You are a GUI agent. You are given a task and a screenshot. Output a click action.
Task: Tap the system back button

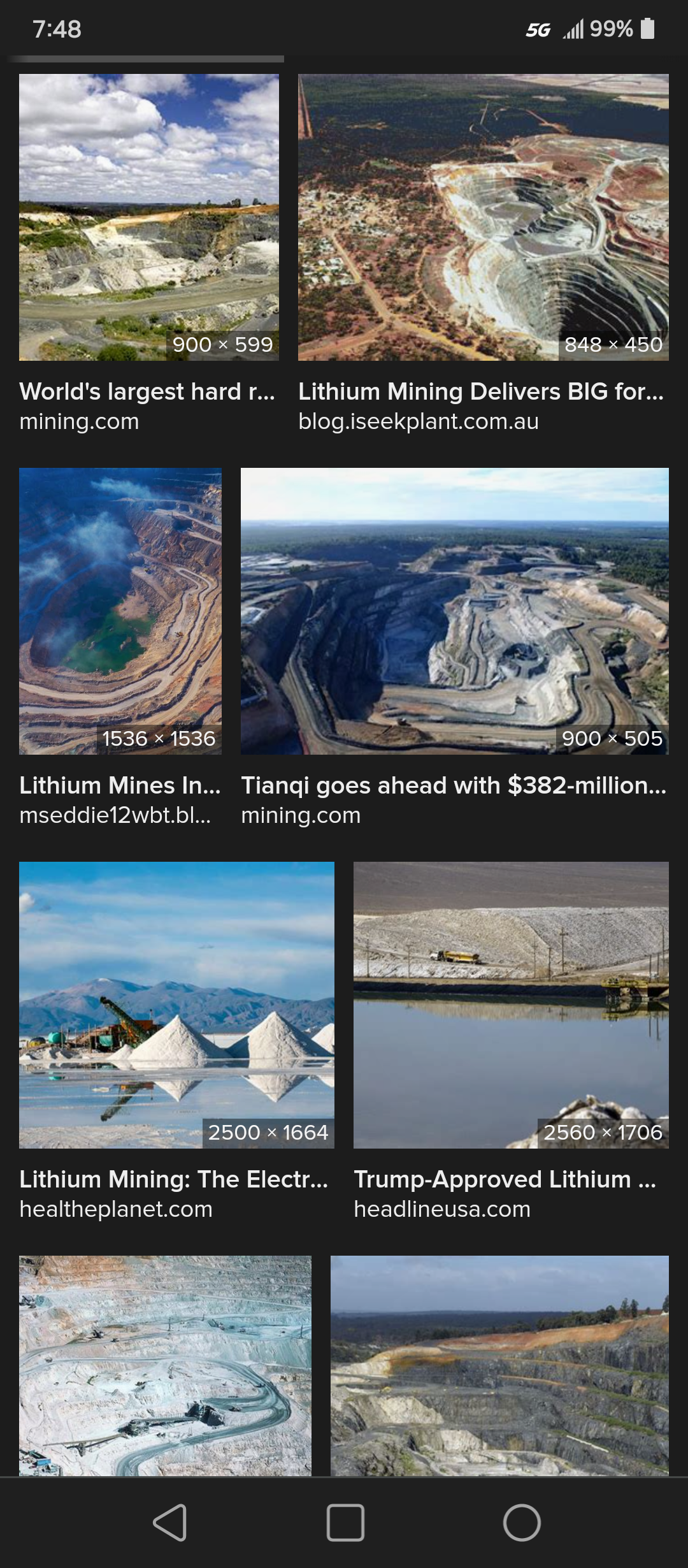point(170,1522)
